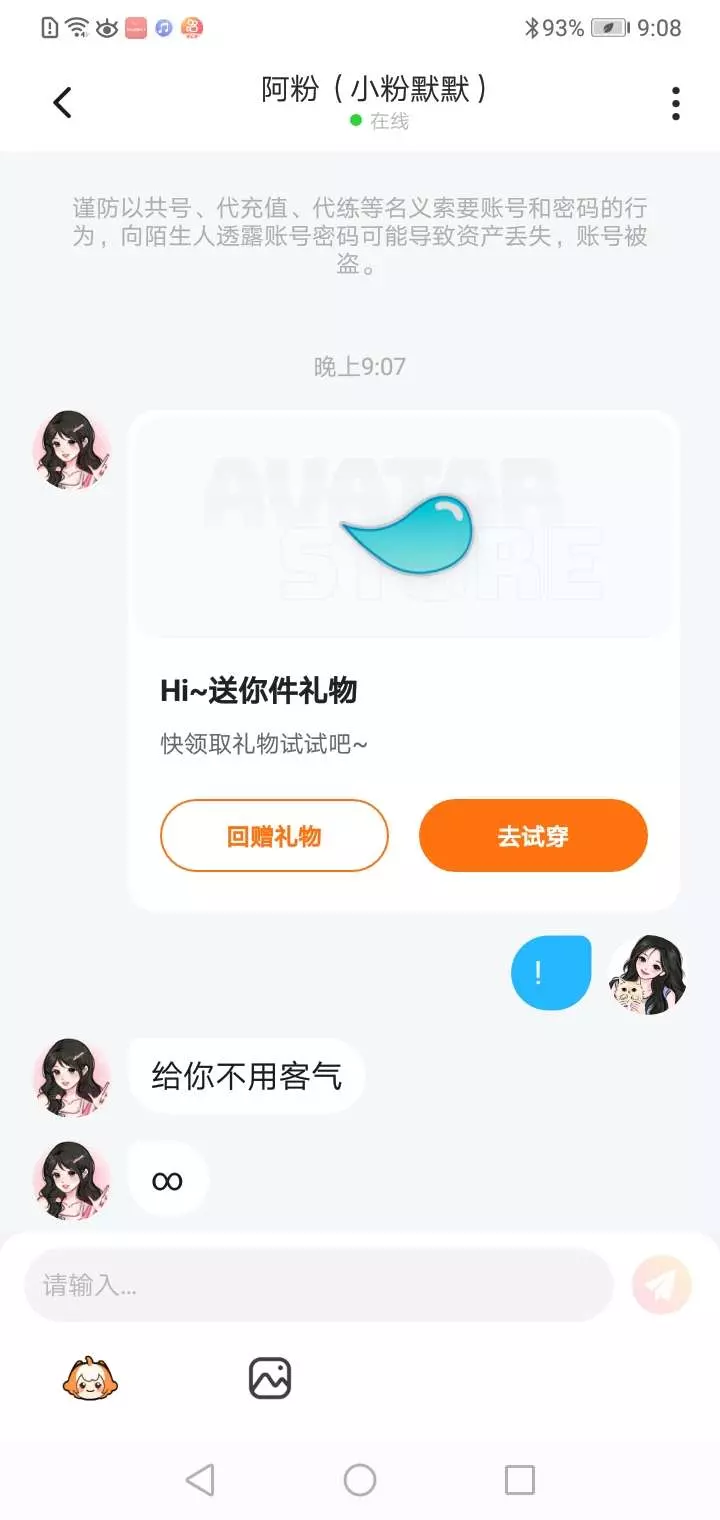Send the message with the paper plane icon
The width and height of the screenshot is (720, 1520).
662,1285
